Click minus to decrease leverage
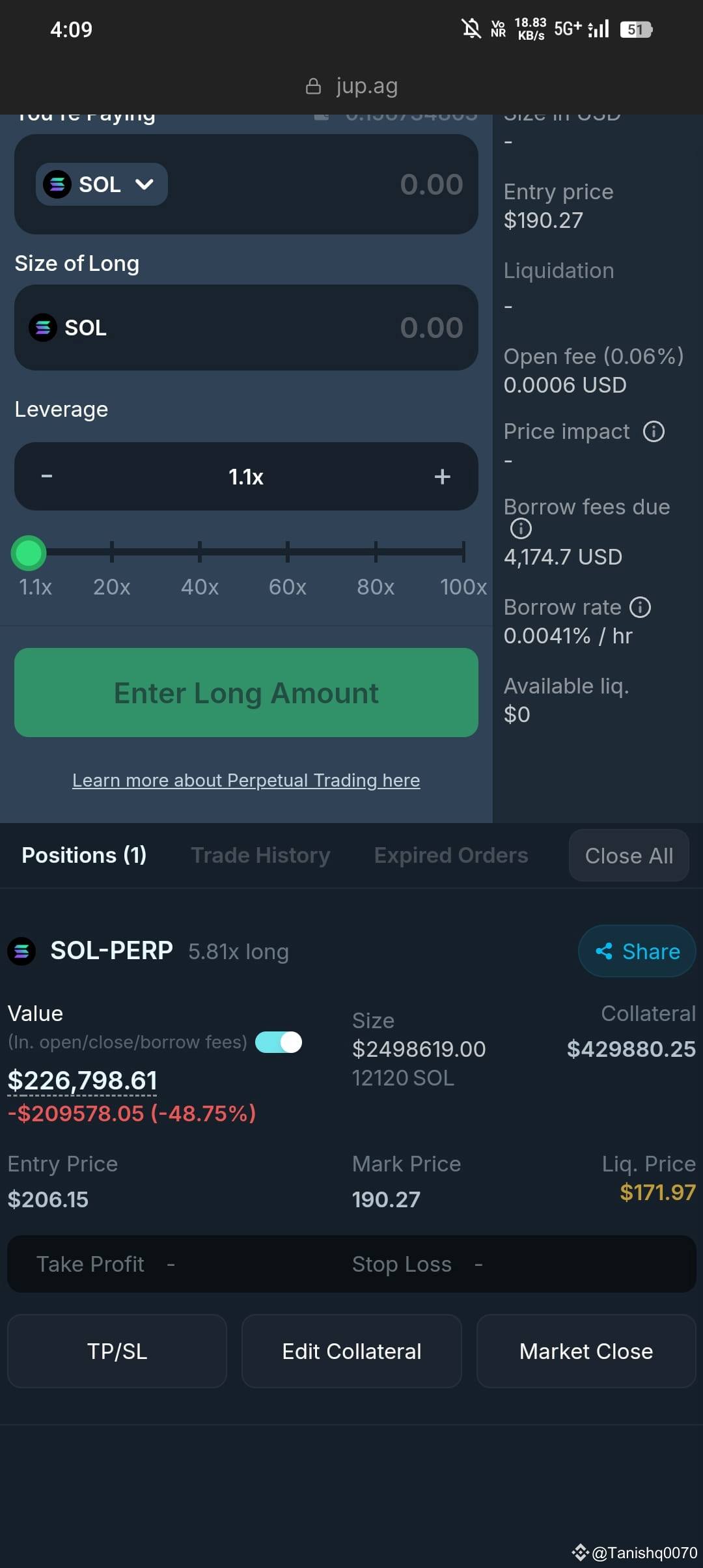Image resolution: width=703 pixels, height=1568 pixels. [46, 476]
